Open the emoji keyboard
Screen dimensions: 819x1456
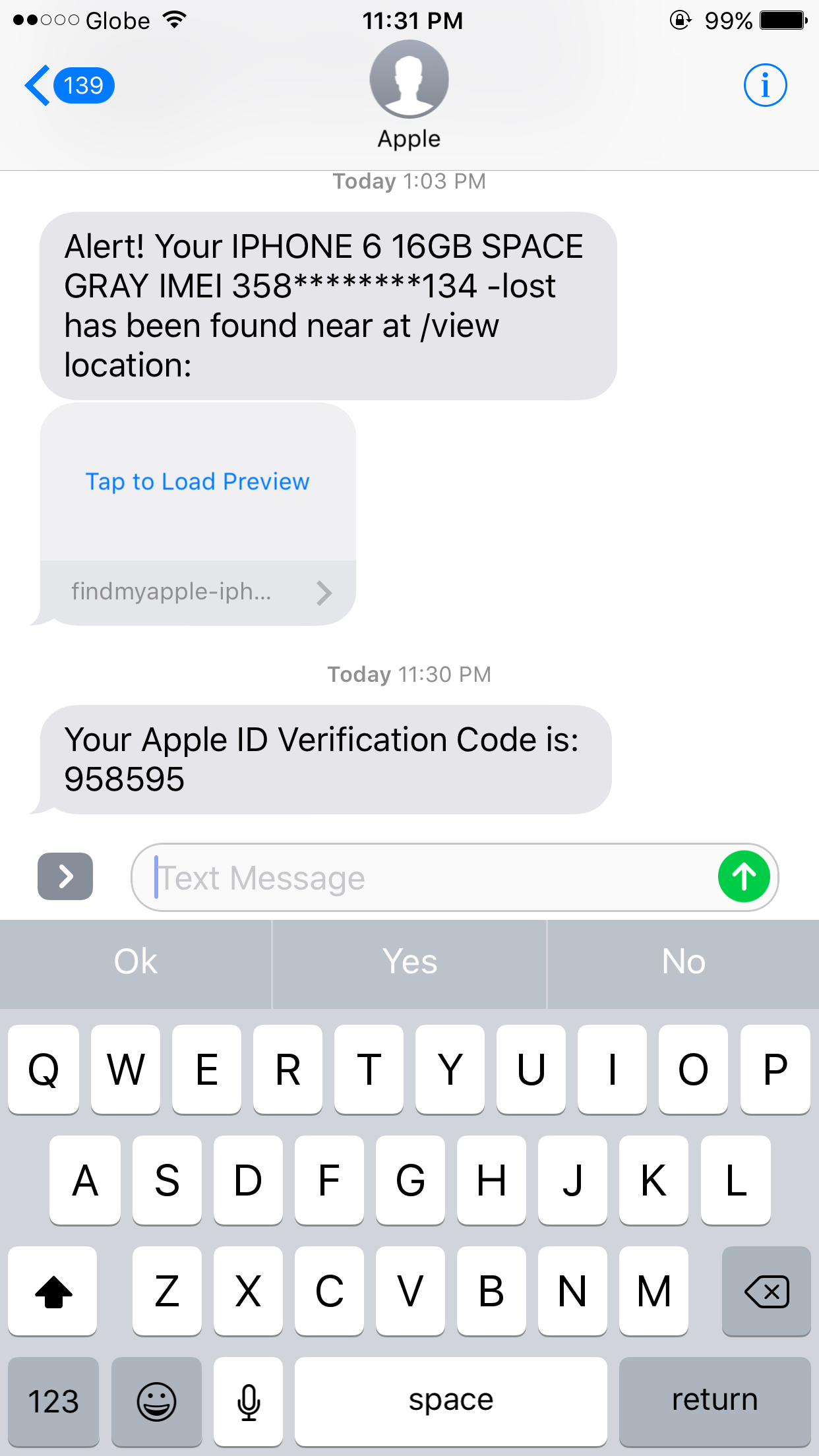tap(156, 1401)
